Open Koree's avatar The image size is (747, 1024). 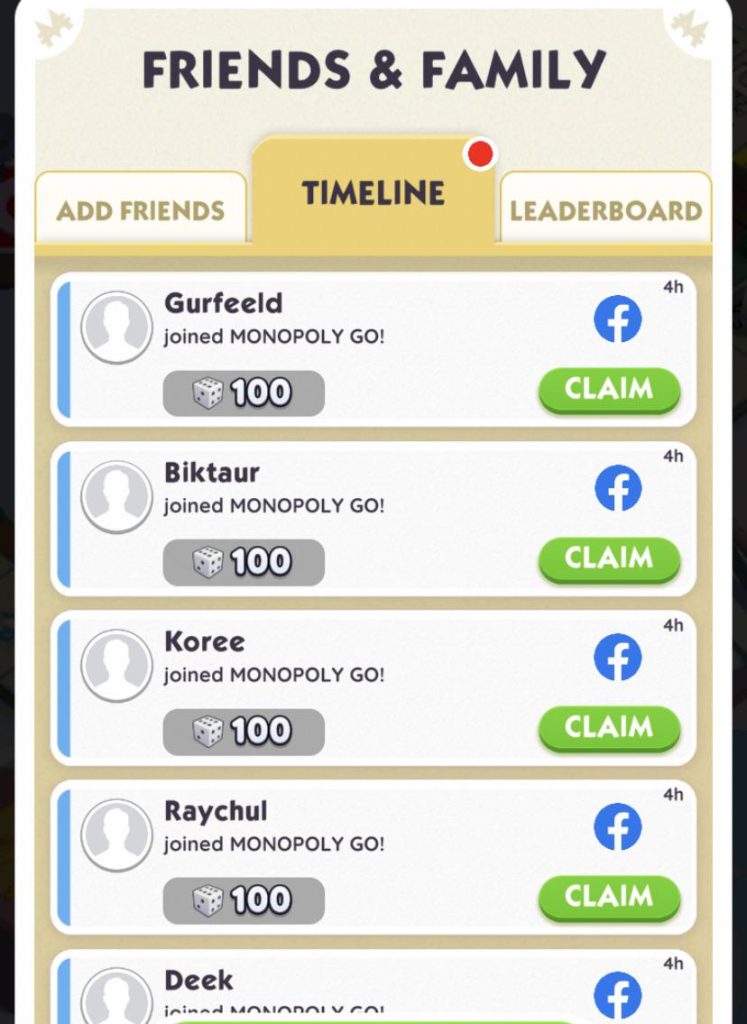pos(117,665)
